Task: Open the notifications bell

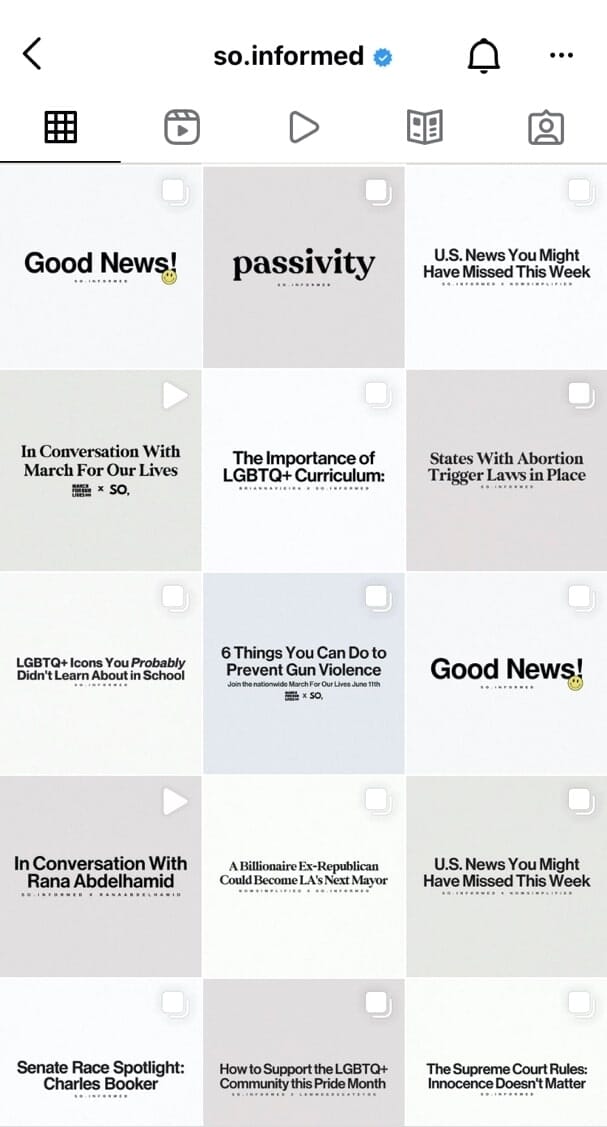Action: (x=483, y=55)
